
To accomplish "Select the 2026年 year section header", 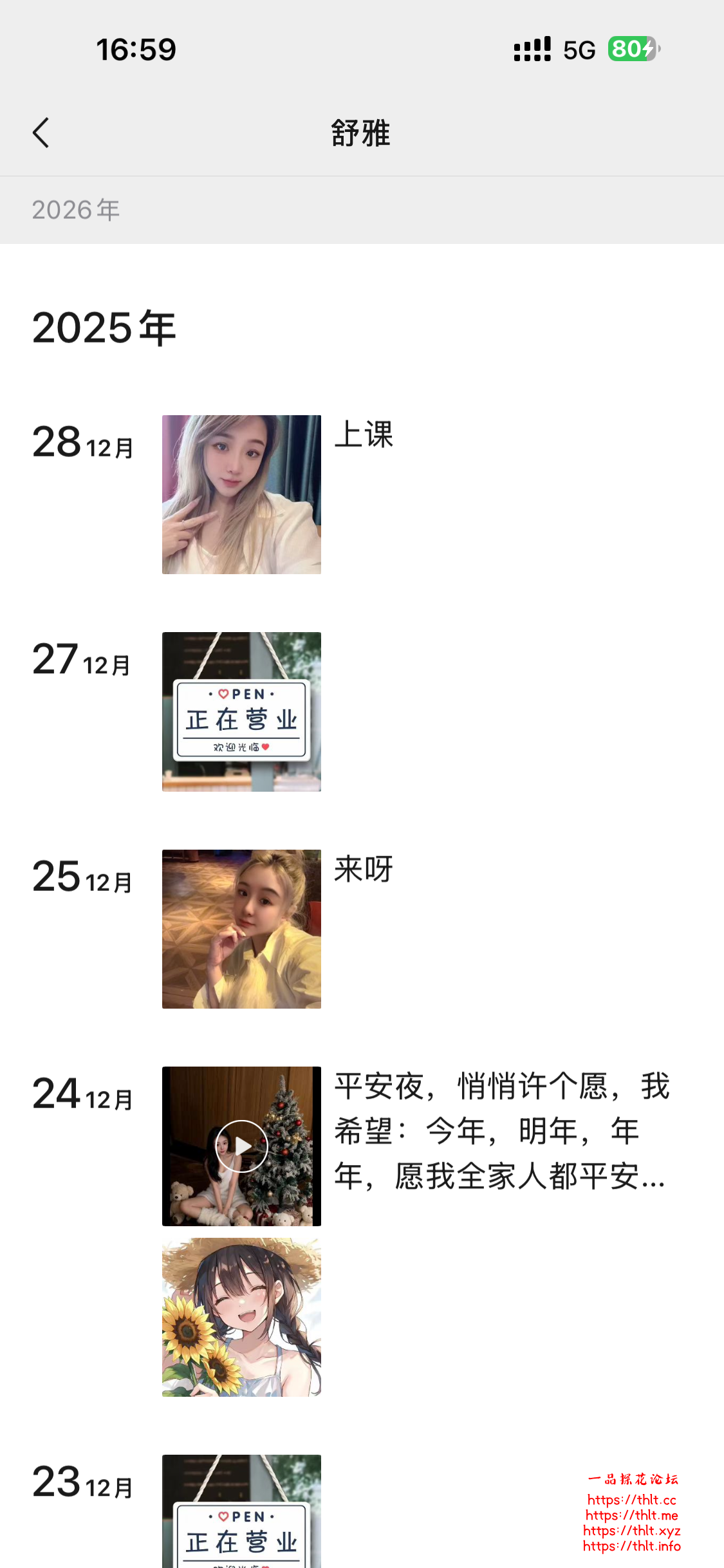I will point(75,209).
